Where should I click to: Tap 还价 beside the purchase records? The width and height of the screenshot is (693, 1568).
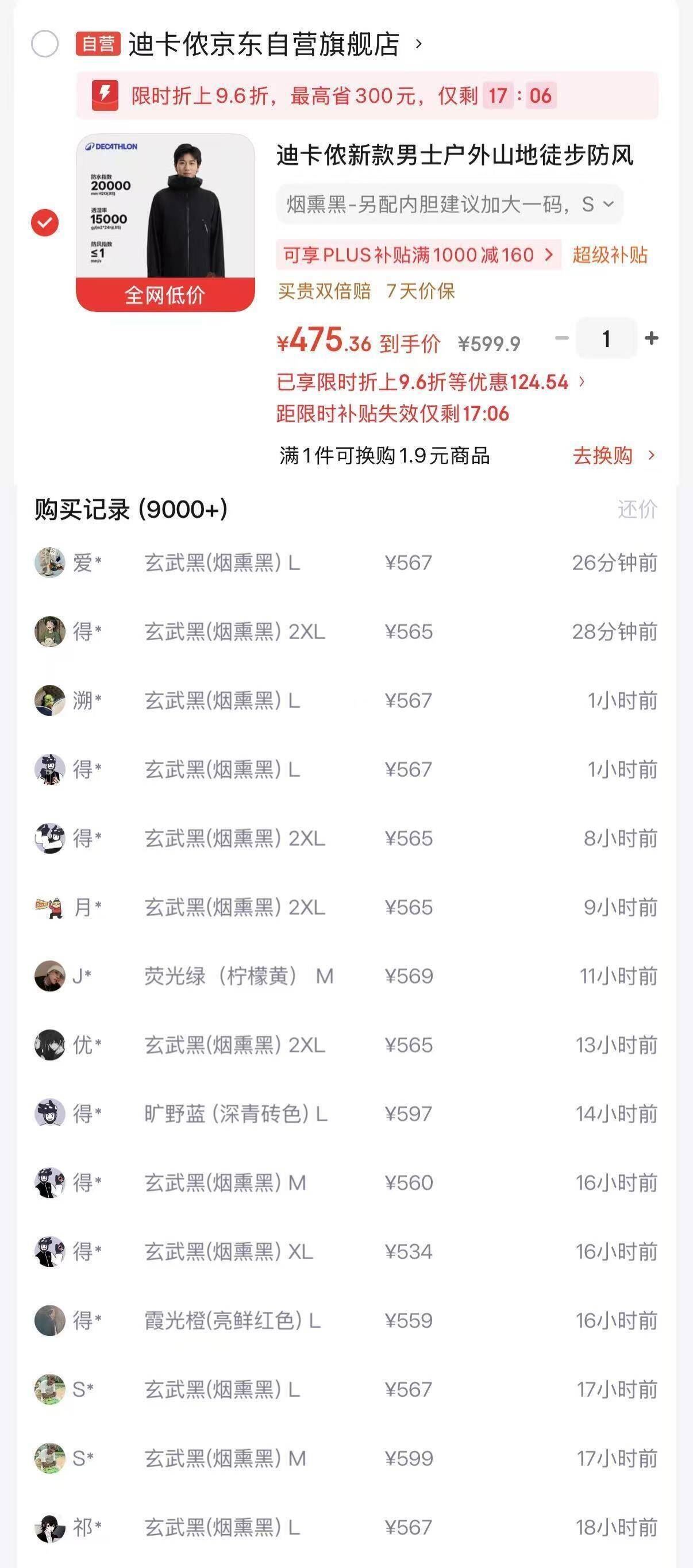click(637, 509)
